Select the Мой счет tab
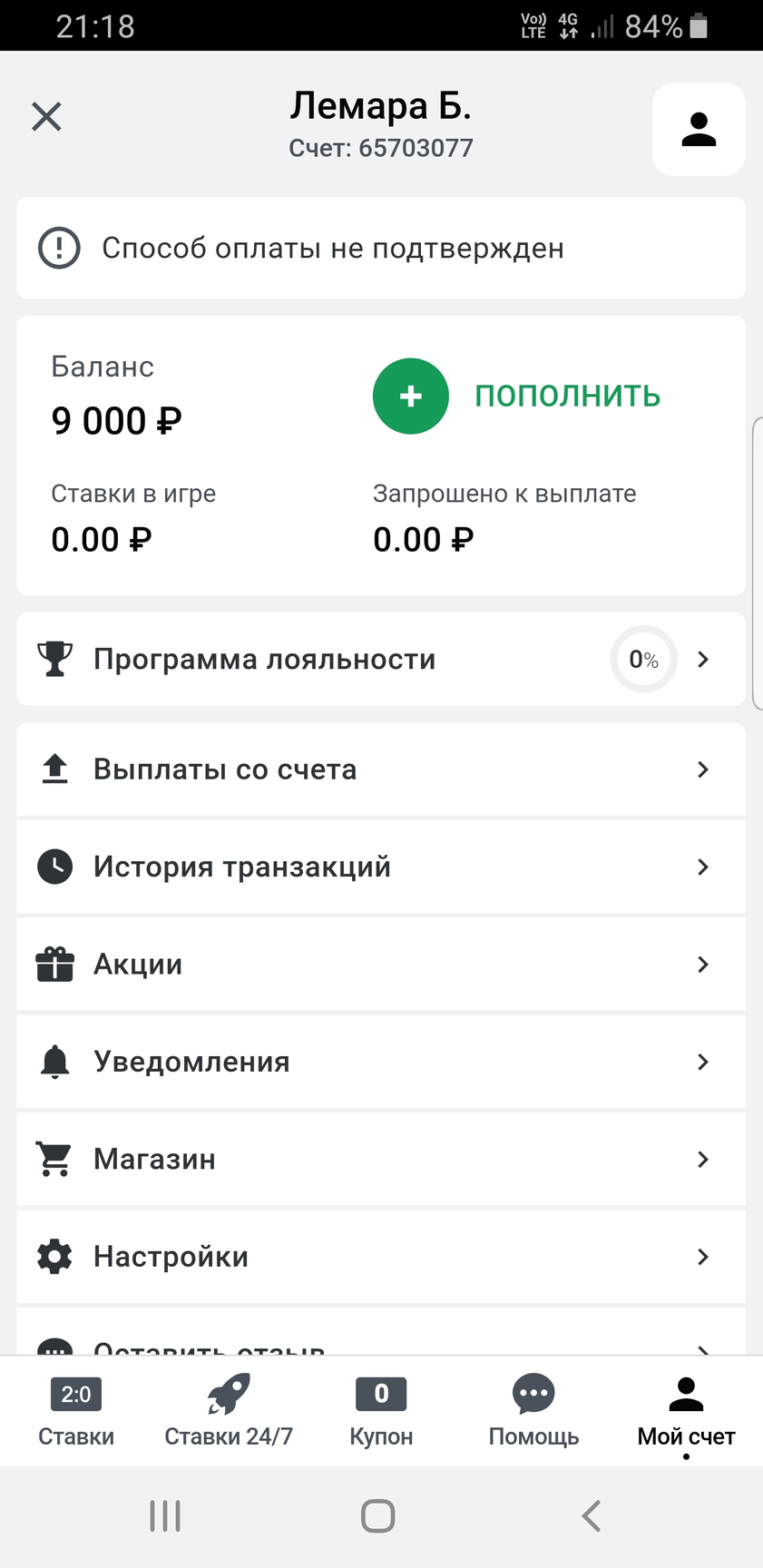 [686, 1412]
